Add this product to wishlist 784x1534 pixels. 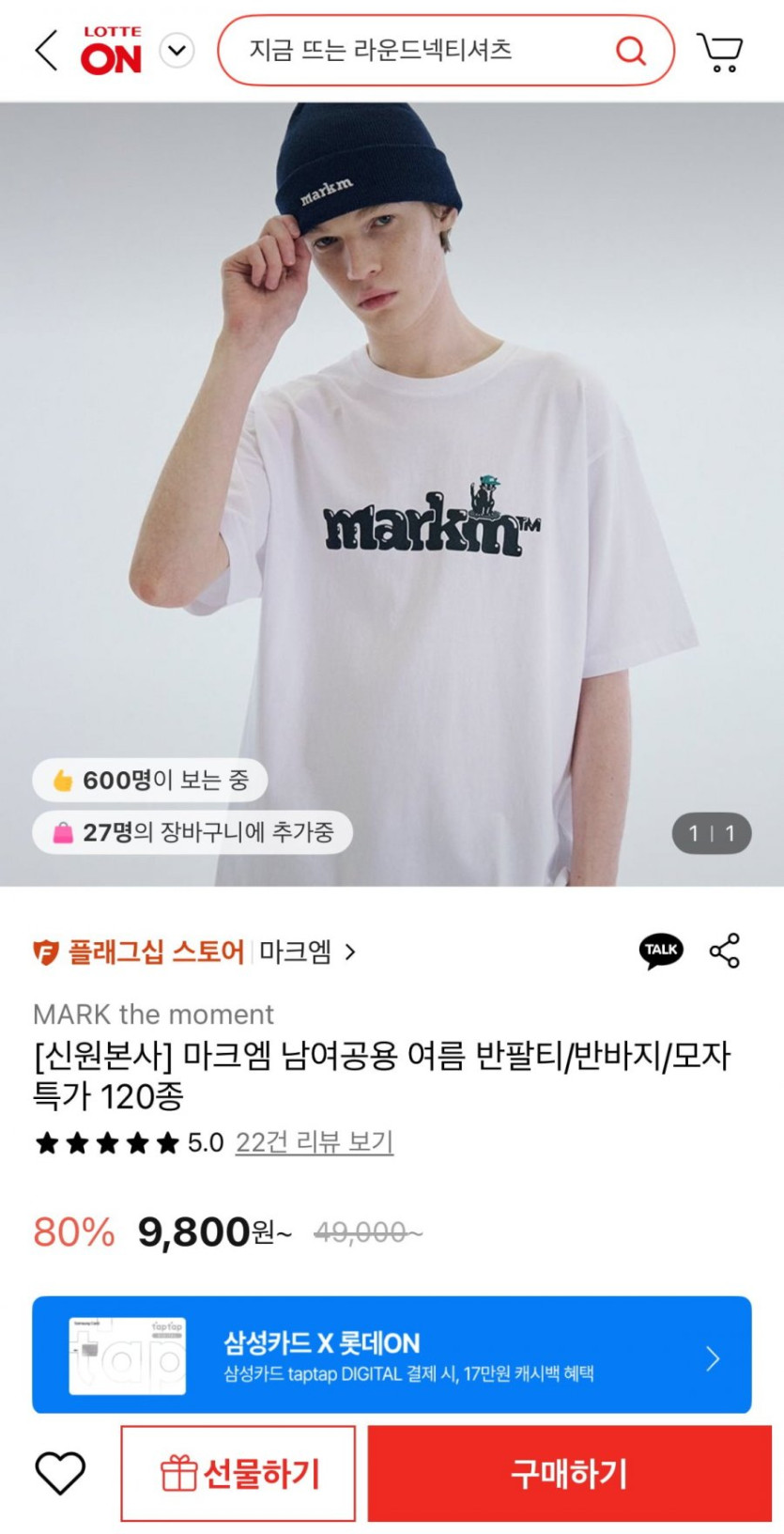pos(60,1472)
